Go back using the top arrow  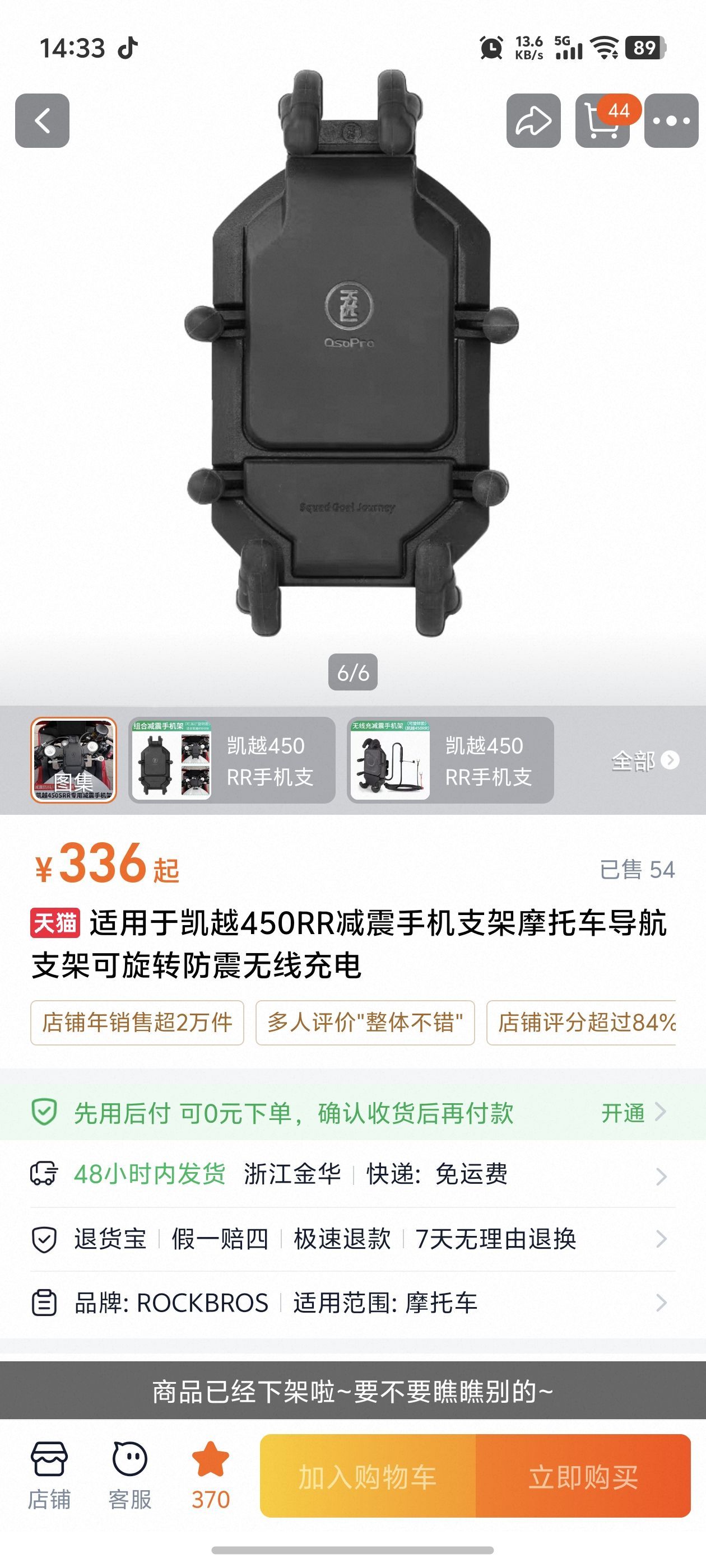tap(42, 120)
